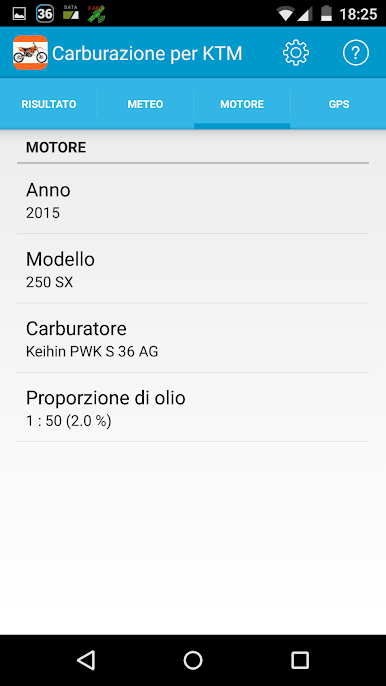Select the Motore tab
Screen dimensions: 386x686
242,104
